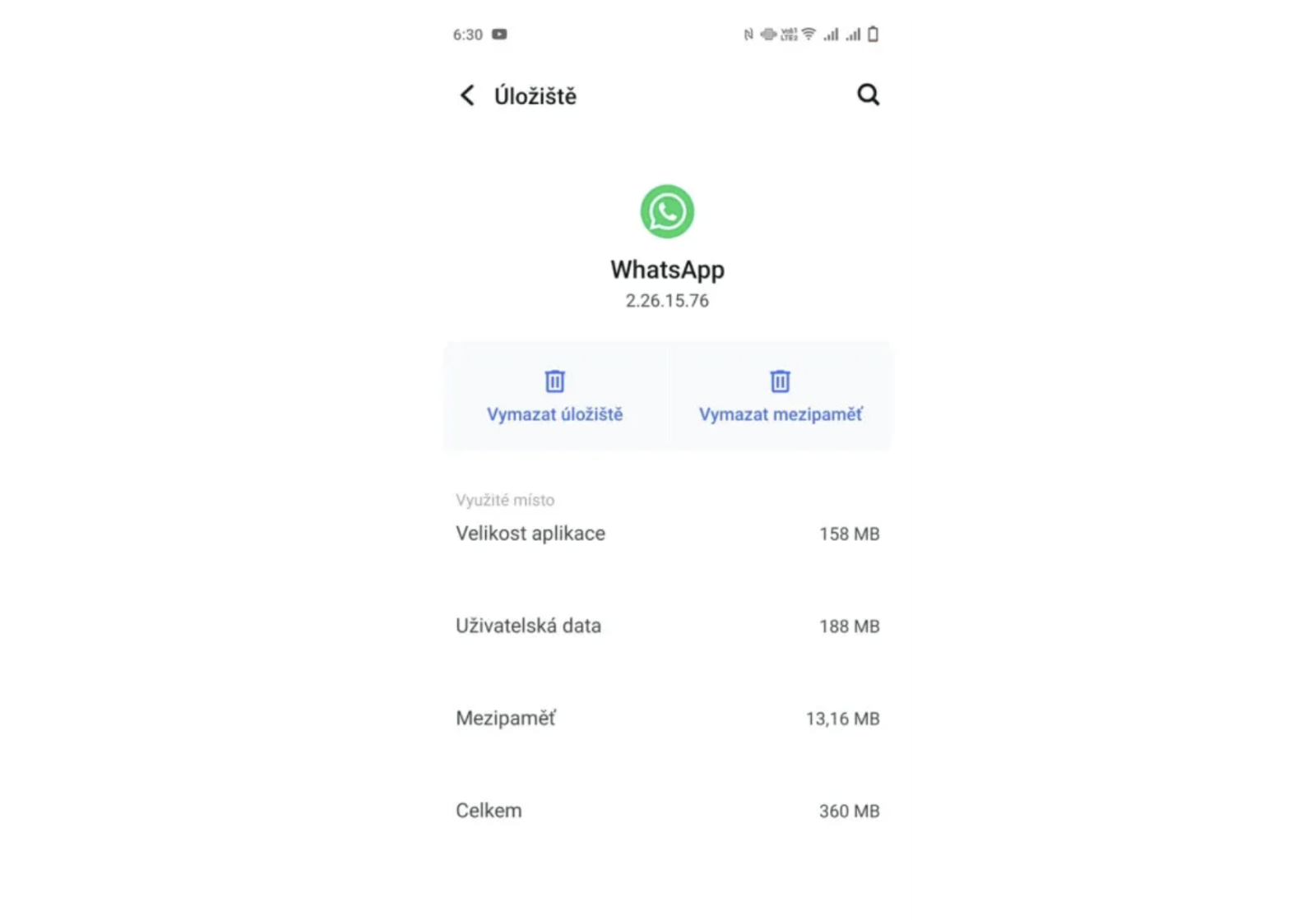Viewport: 1316px width, 920px height.
Task: Clear cache with Vymazat mezipaměť
Action: [780, 397]
